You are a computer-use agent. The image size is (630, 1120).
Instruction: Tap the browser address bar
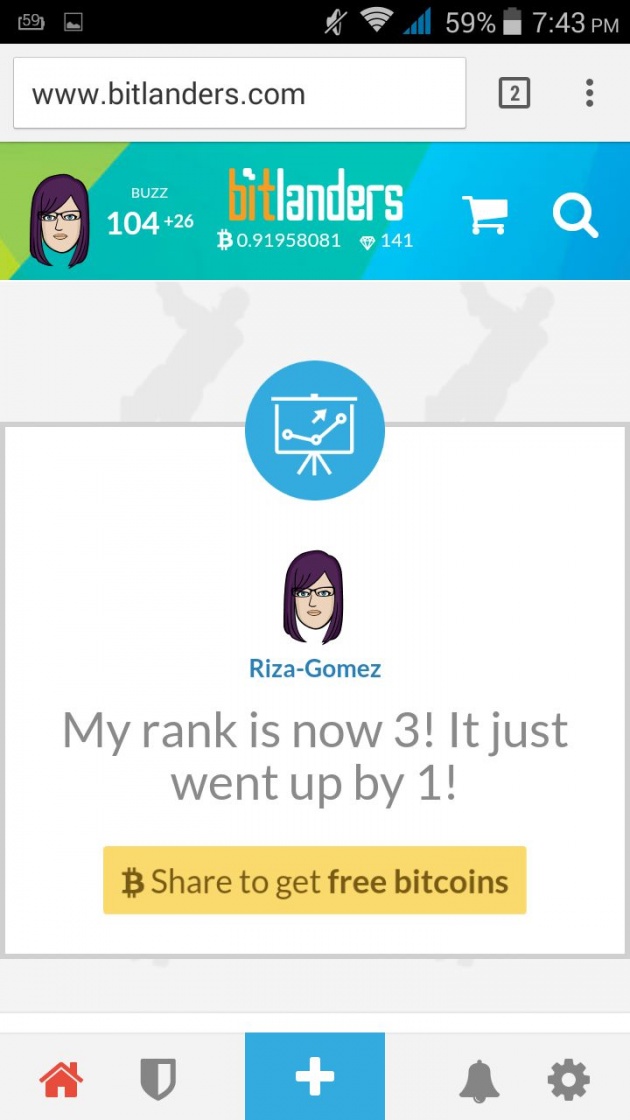pos(239,94)
